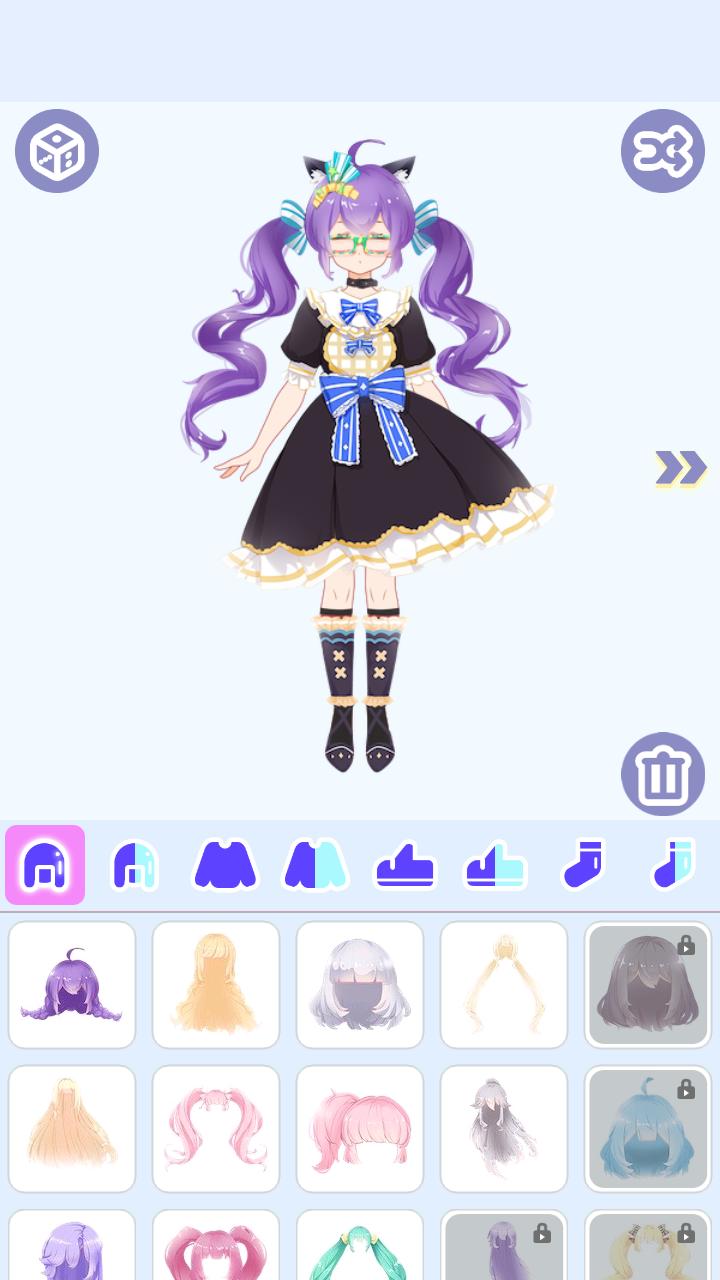Select the pink curly twin-tails hairstyle

click(216, 1129)
